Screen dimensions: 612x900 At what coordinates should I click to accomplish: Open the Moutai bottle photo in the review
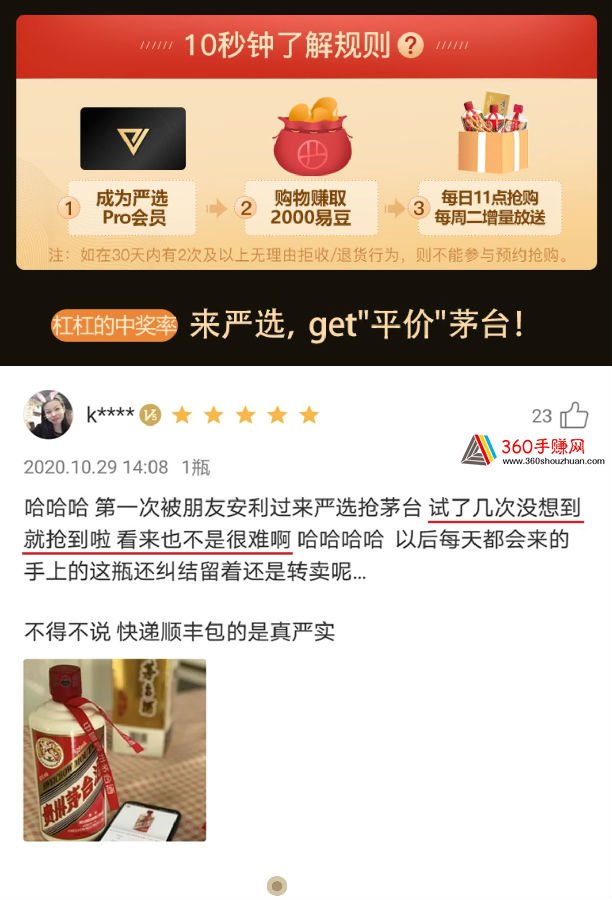(115, 749)
